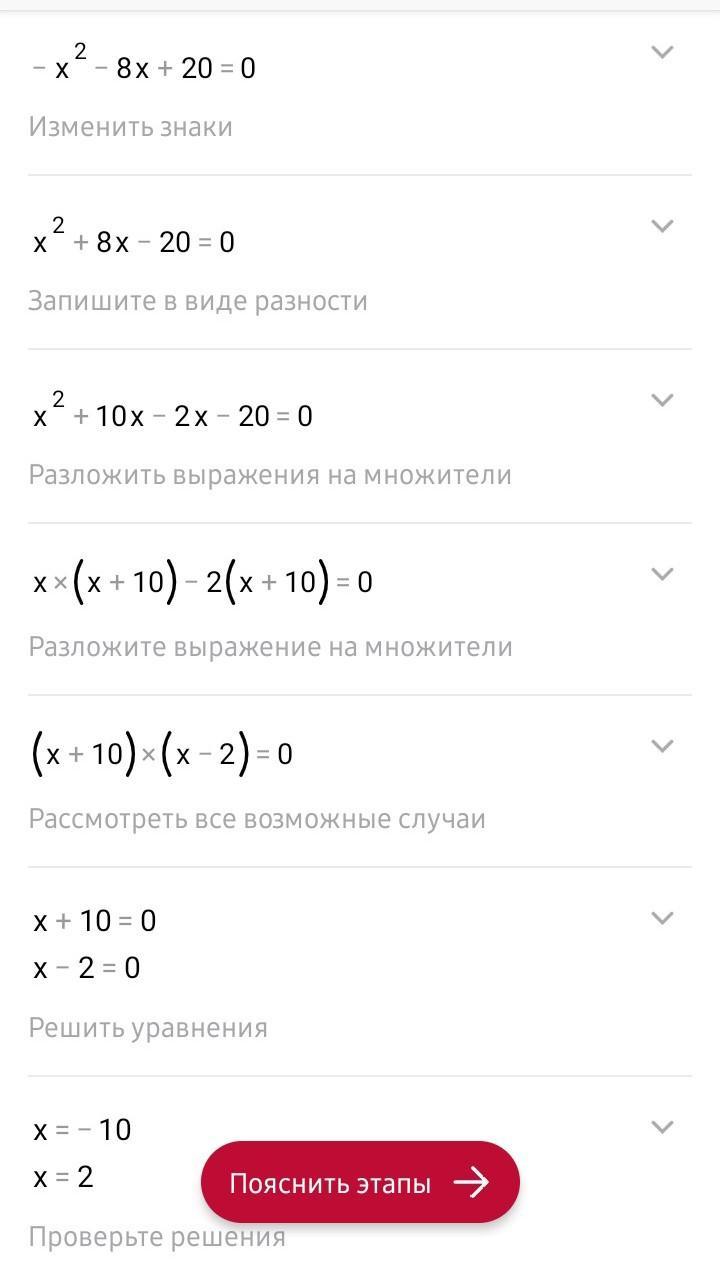Expand the step (x + 10)×(x − 2) = 0
Image resolution: width=720 pixels, height=1281 pixels.
click(662, 746)
